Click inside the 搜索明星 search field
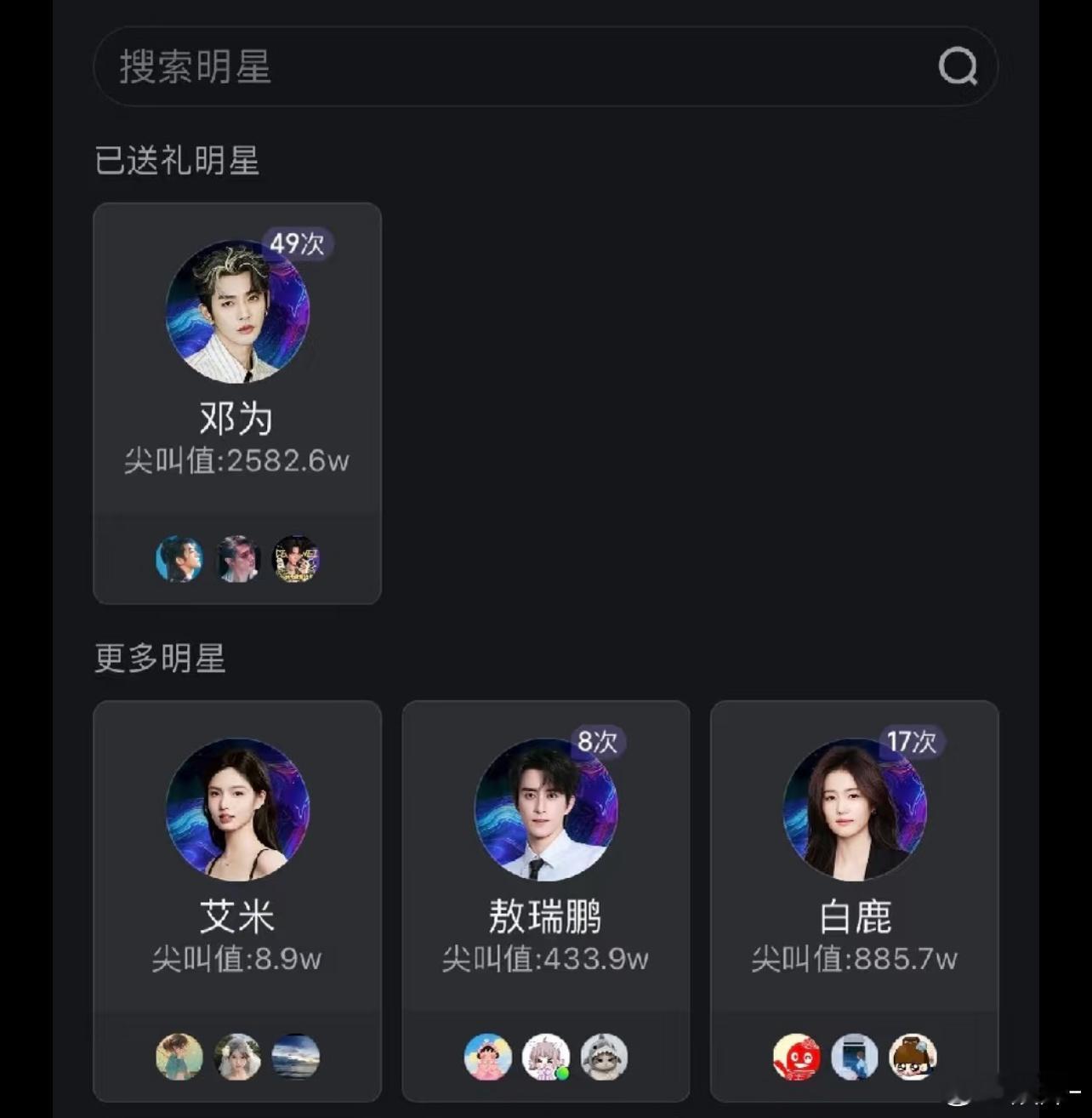The image size is (1092, 1118). pyautogui.click(x=340, y=66)
